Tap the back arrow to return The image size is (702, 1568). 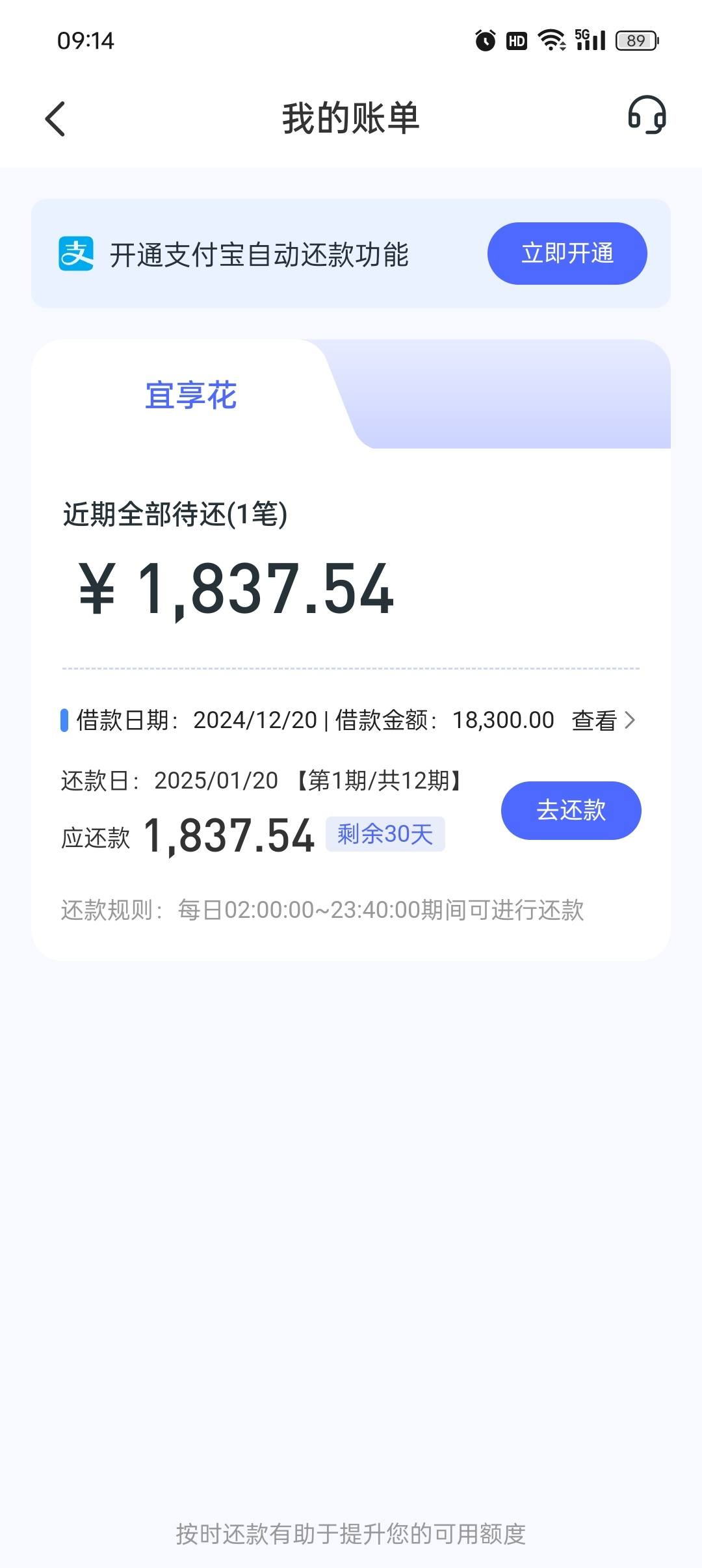click(x=55, y=118)
